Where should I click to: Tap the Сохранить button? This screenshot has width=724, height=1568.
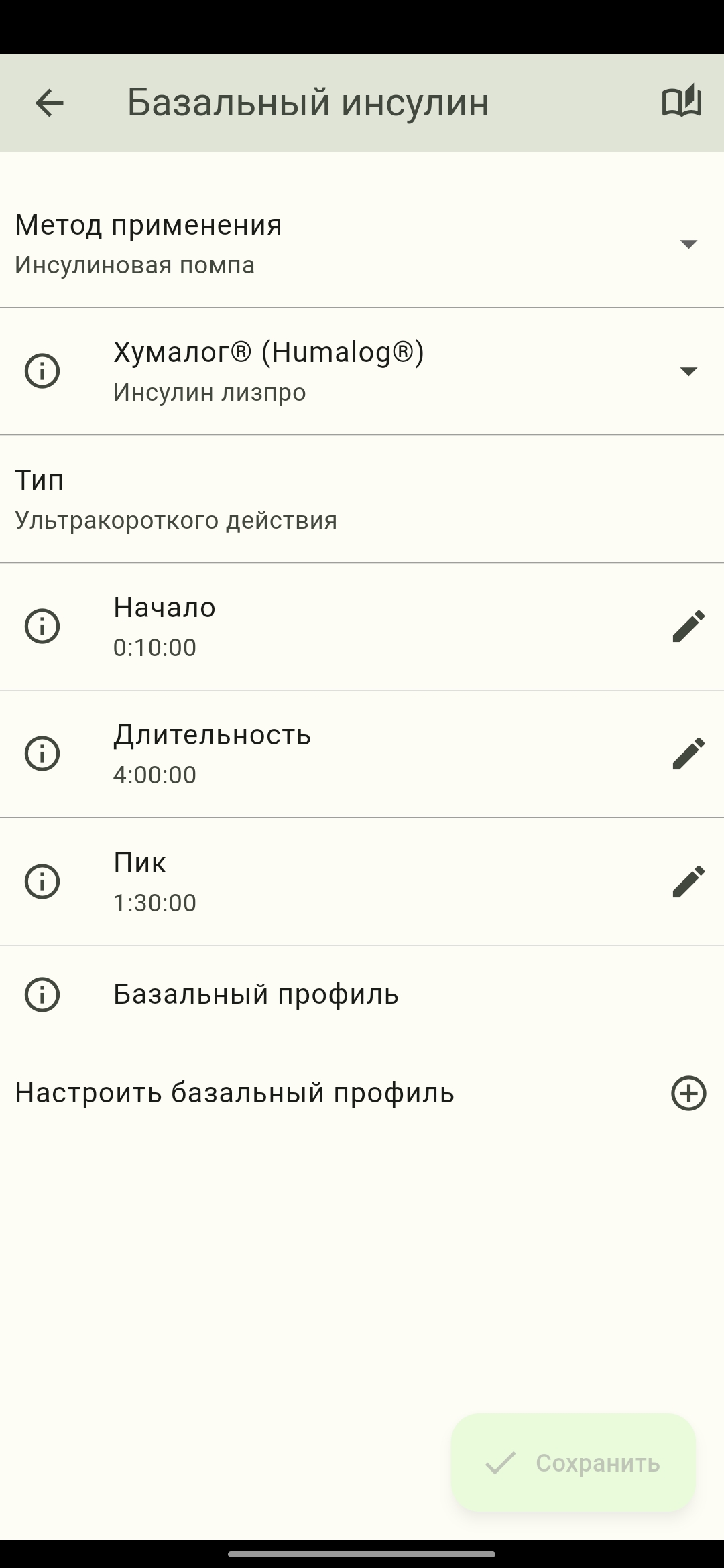[574, 1463]
